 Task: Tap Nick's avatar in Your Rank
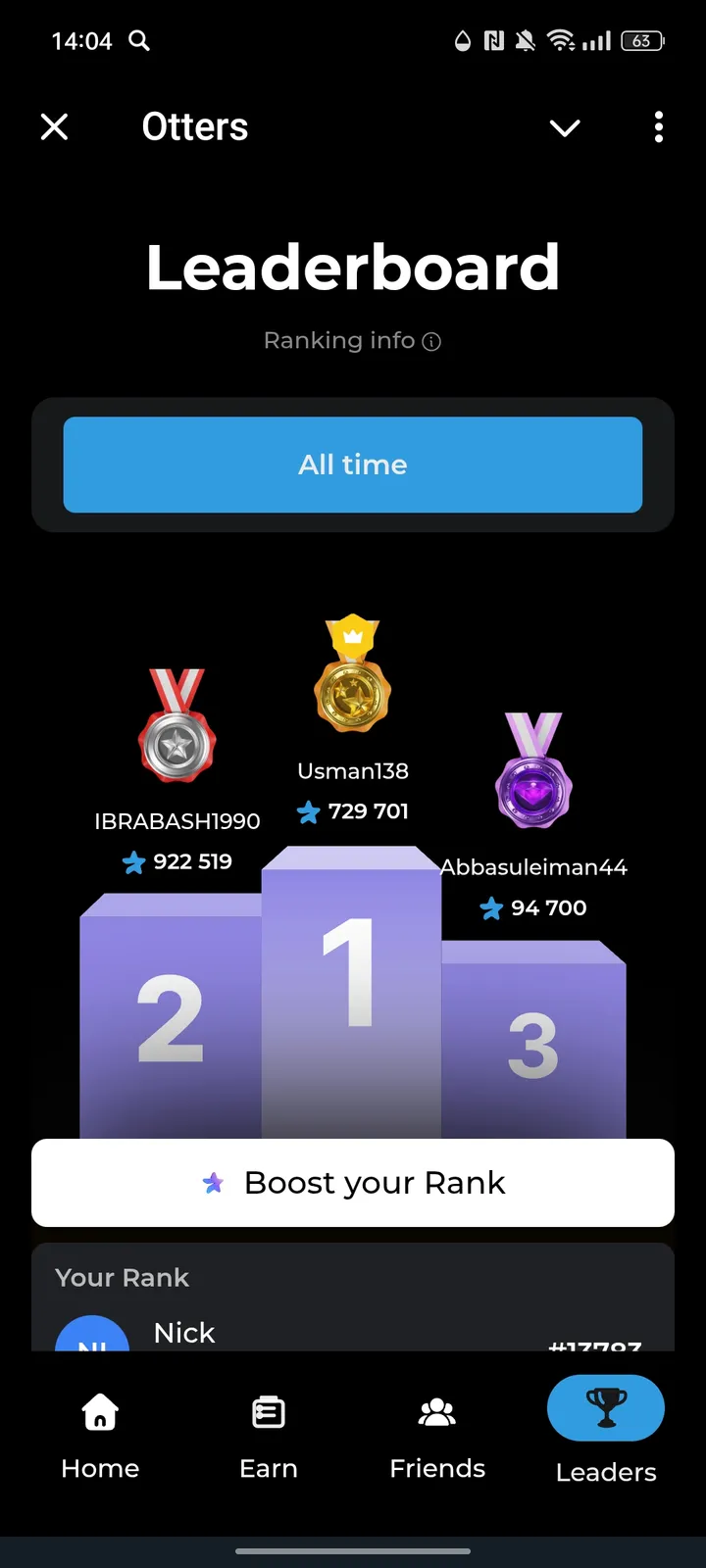coord(92,1340)
